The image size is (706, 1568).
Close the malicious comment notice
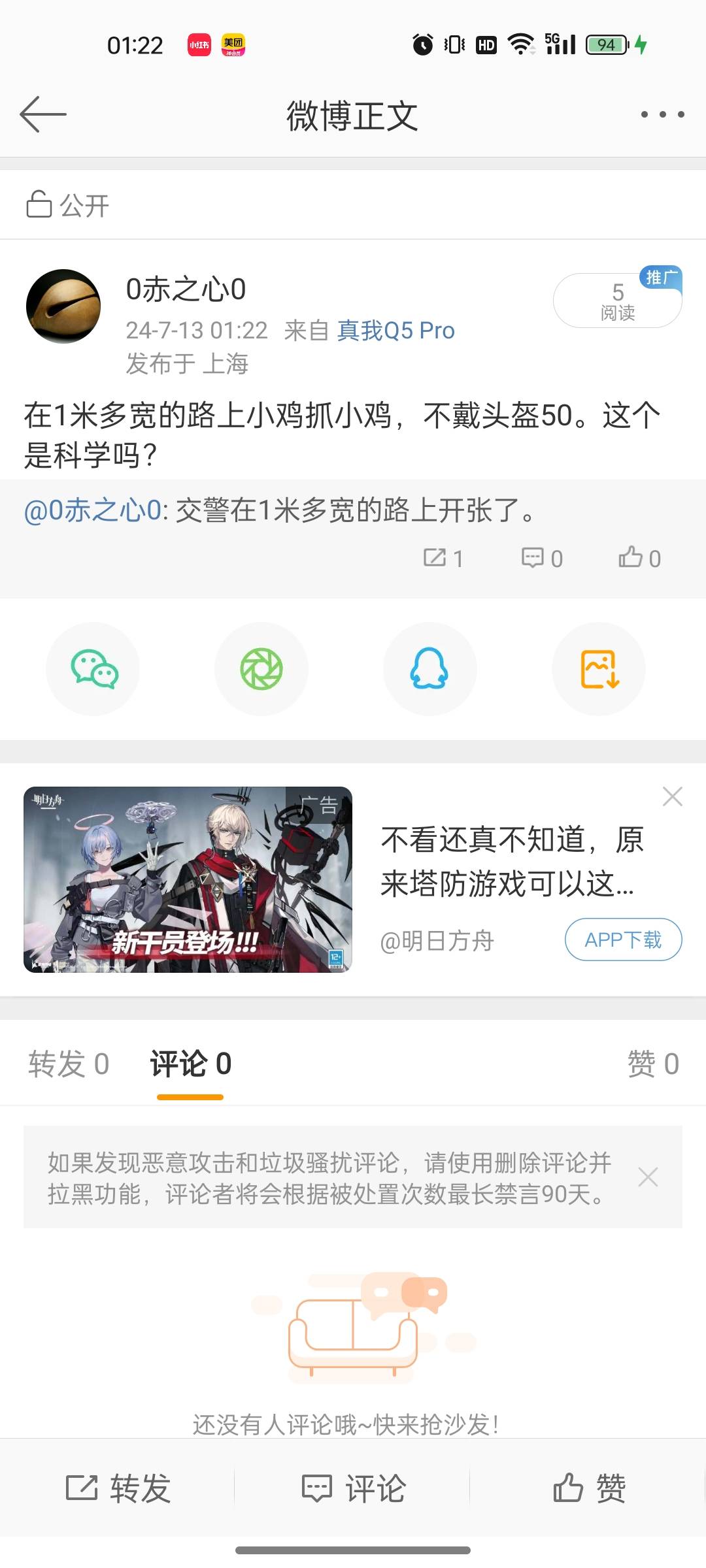point(648,1177)
